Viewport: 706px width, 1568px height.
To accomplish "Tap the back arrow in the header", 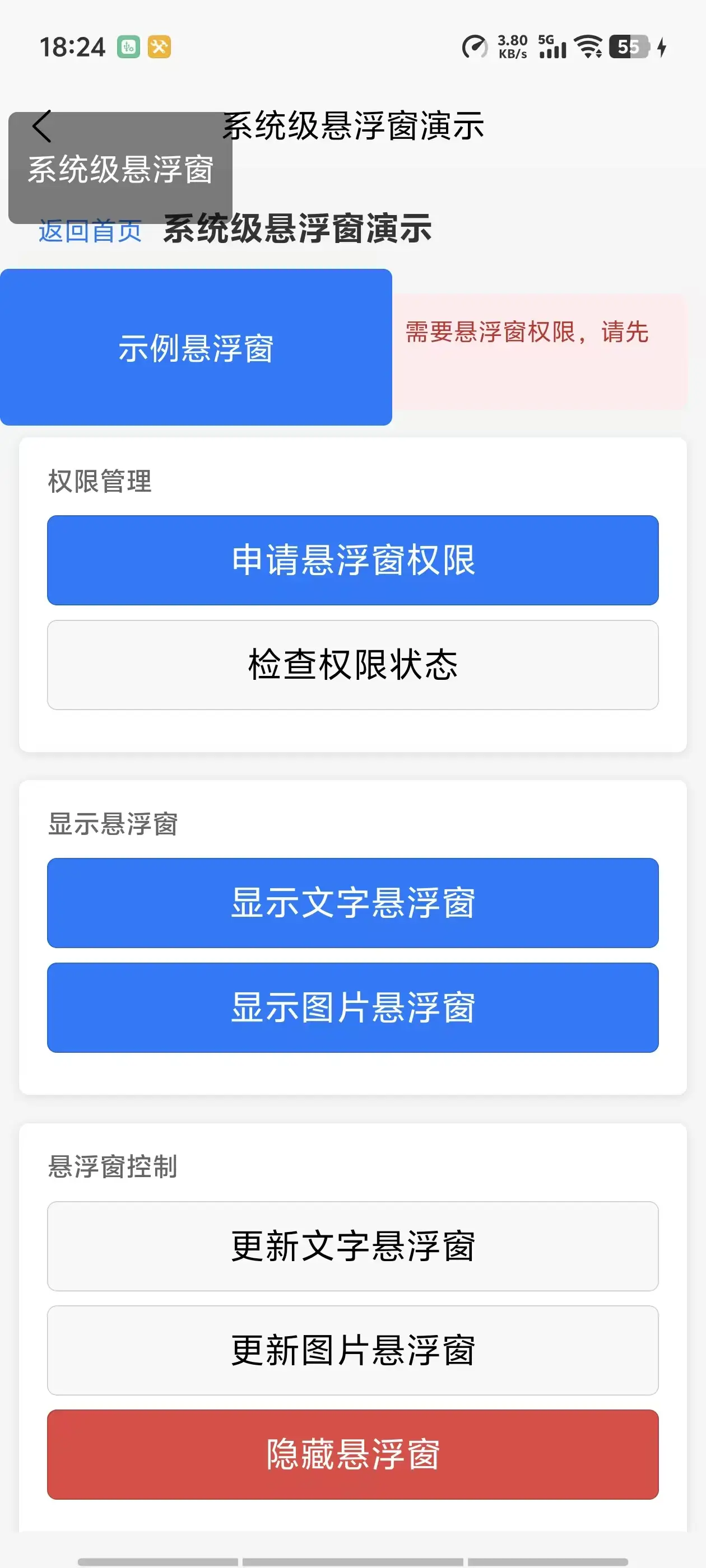I will (41, 127).
